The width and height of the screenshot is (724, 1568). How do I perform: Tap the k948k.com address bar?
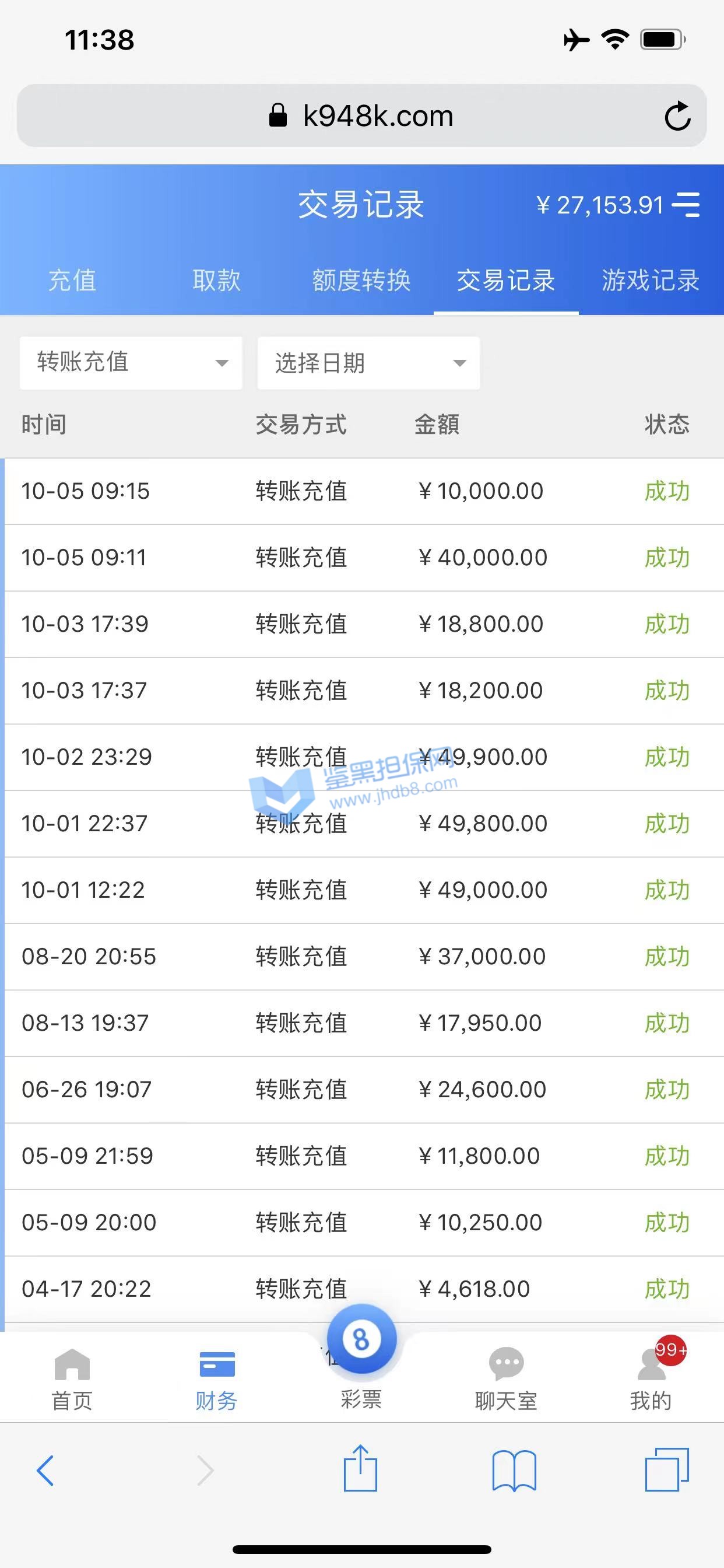(361, 116)
